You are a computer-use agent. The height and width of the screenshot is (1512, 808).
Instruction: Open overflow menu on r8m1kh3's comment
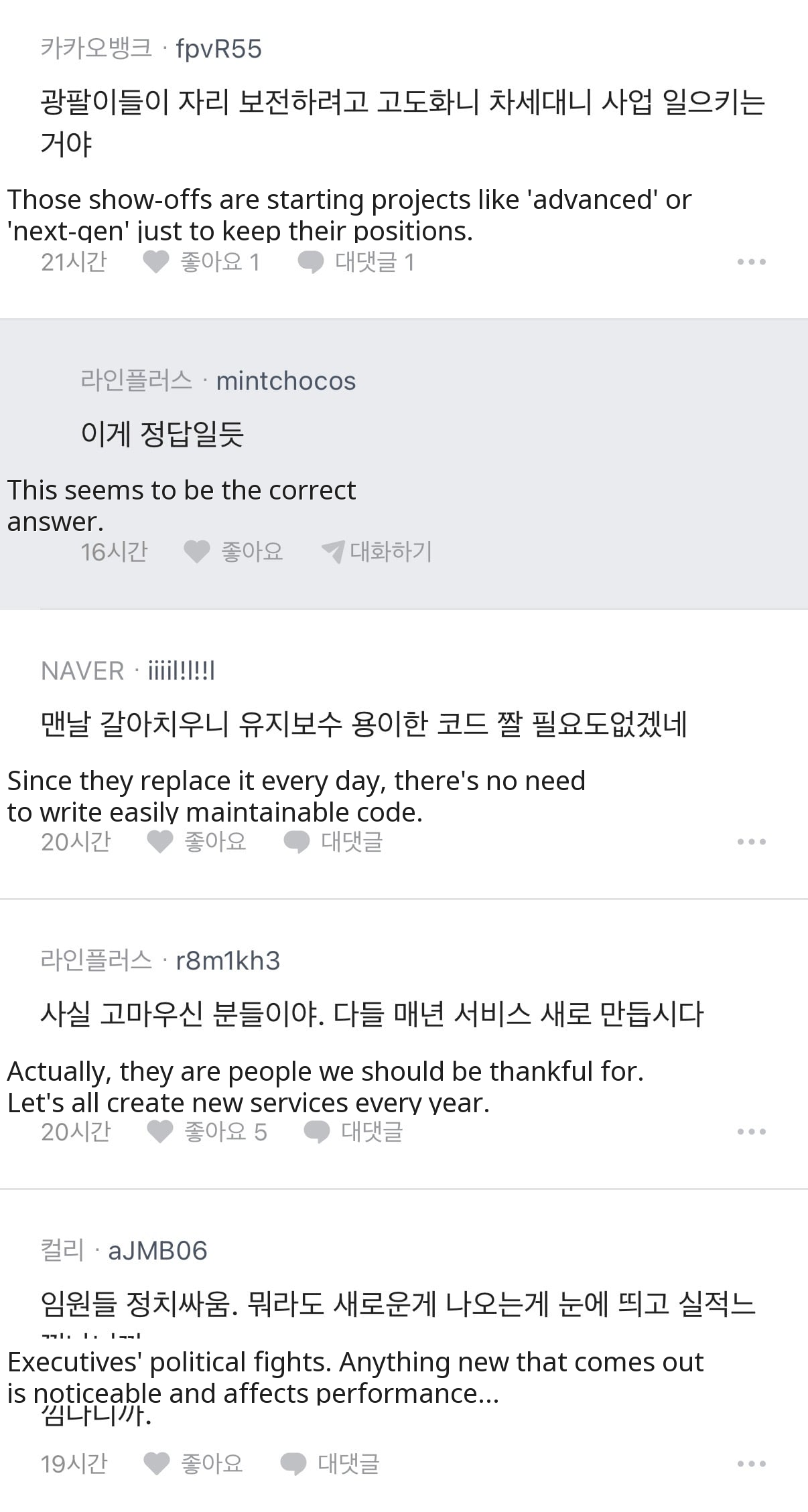tap(751, 1132)
